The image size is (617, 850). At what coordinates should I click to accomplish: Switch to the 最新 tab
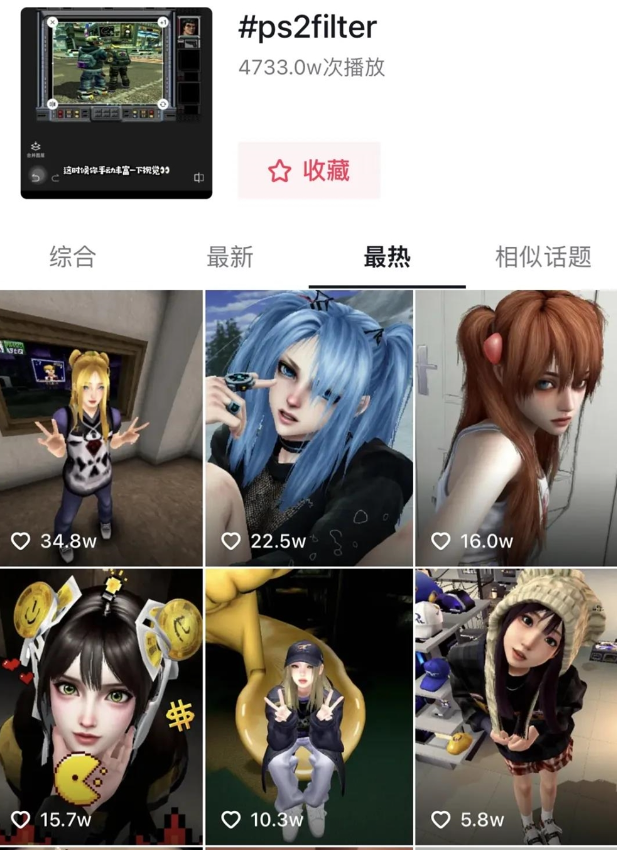pyautogui.click(x=229, y=257)
